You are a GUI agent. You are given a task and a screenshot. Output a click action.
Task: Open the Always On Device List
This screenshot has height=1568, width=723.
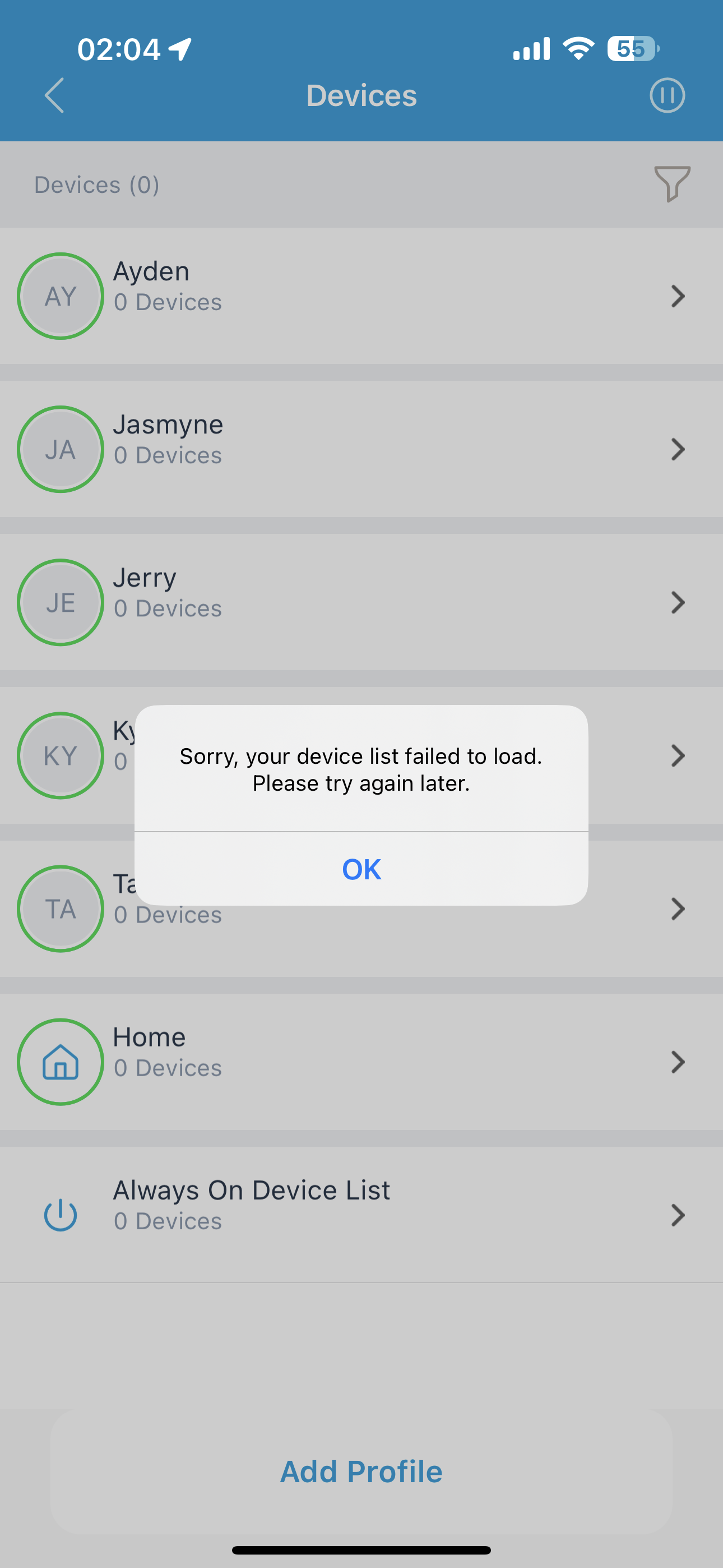tap(361, 1215)
